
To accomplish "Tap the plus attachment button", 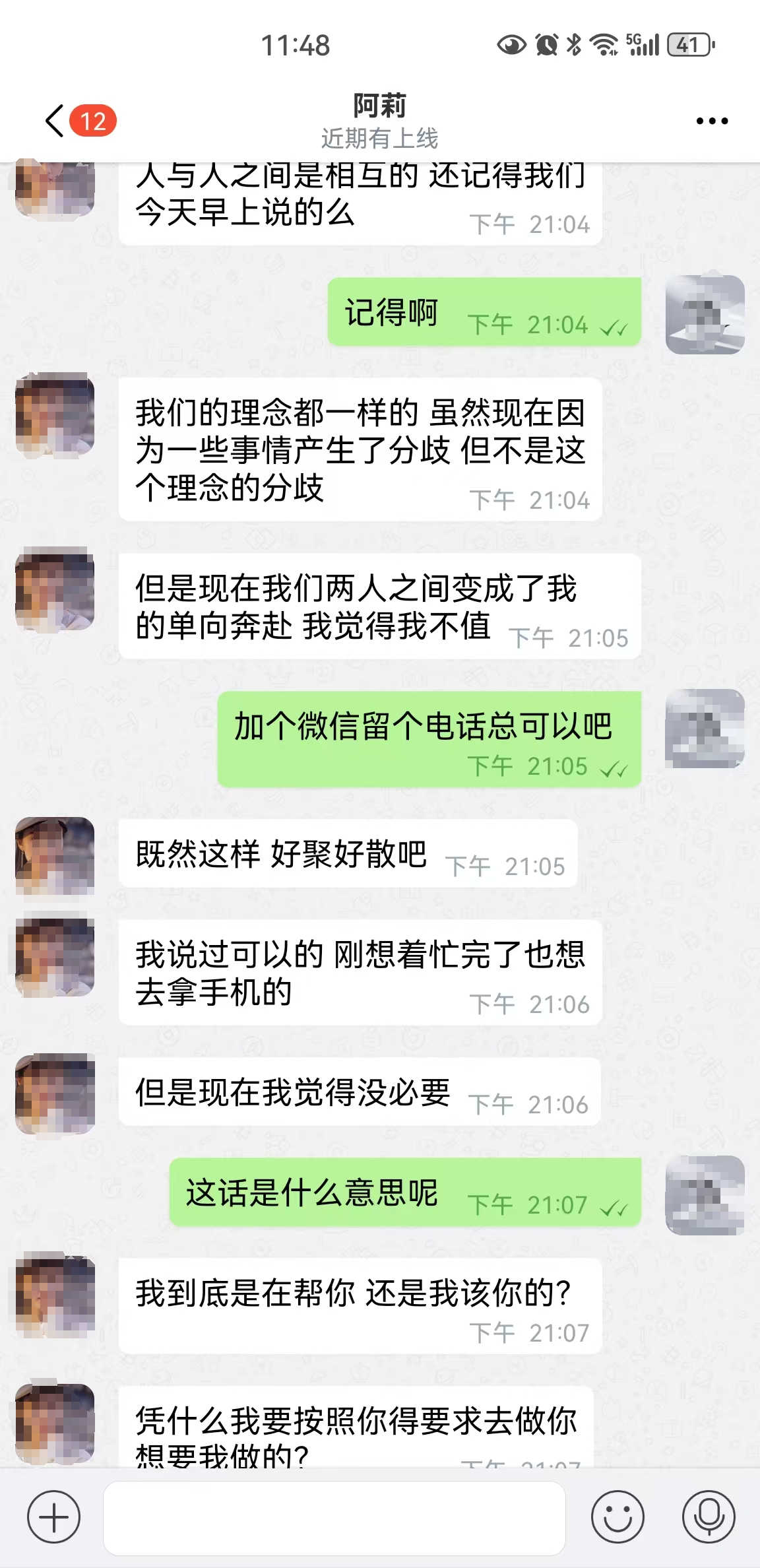I will (53, 1517).
